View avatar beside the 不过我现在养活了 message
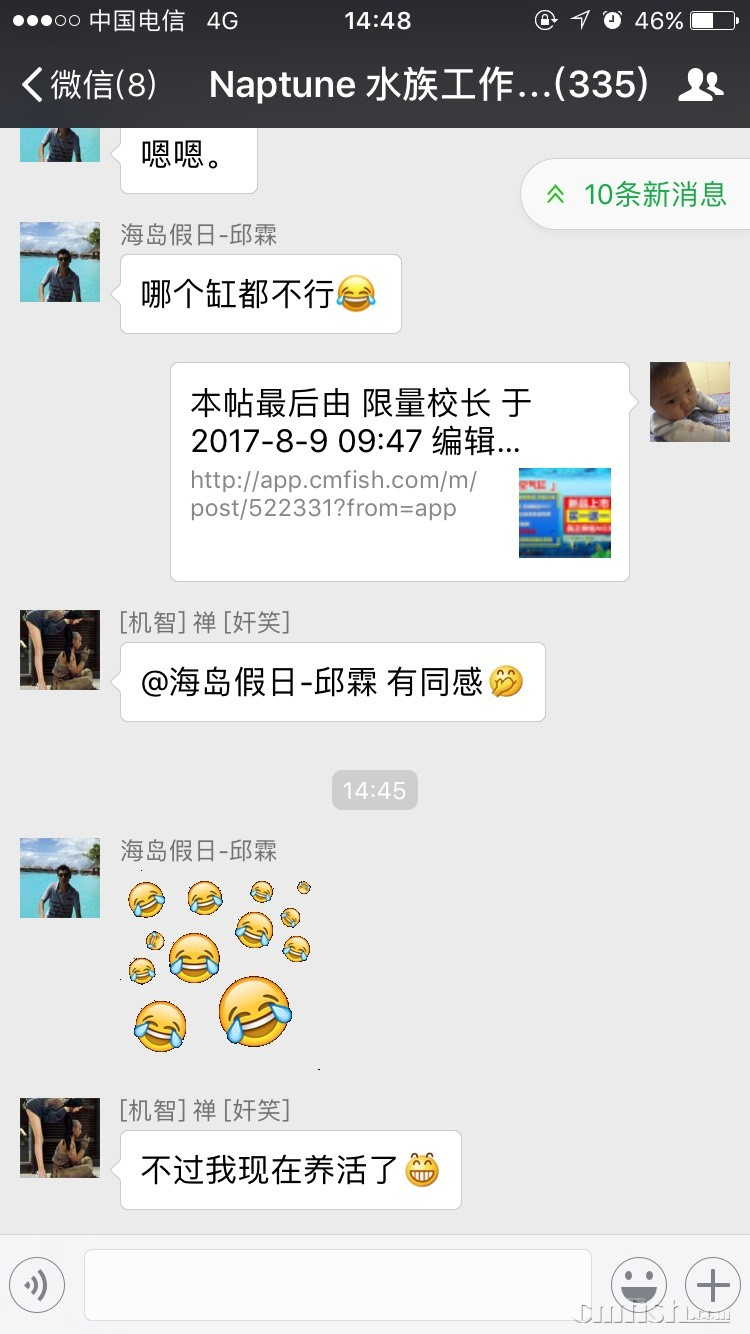This screenshot has width=750, height=1334. coord(60,1138)
